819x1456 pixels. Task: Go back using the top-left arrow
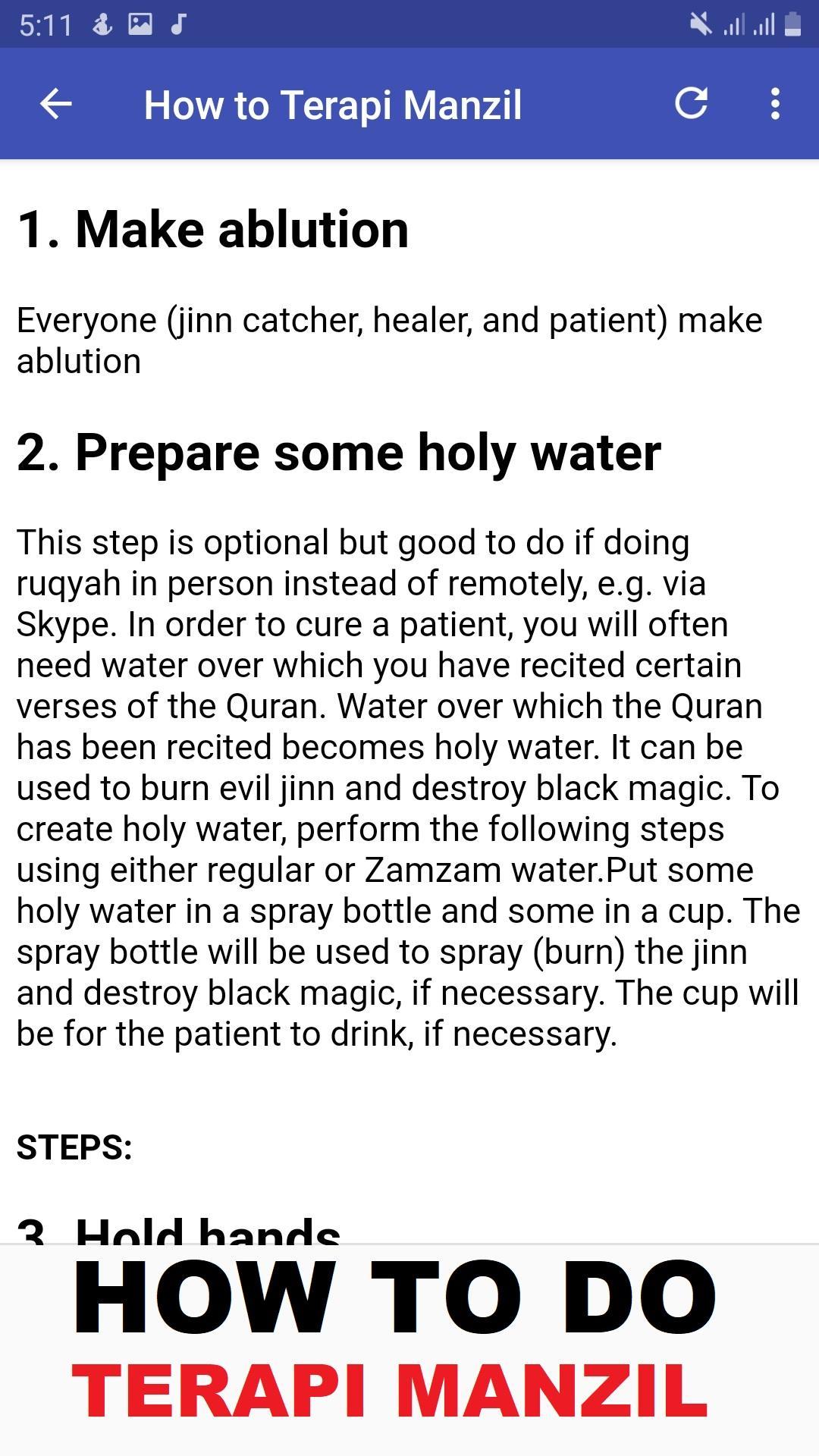coord(55,104)
